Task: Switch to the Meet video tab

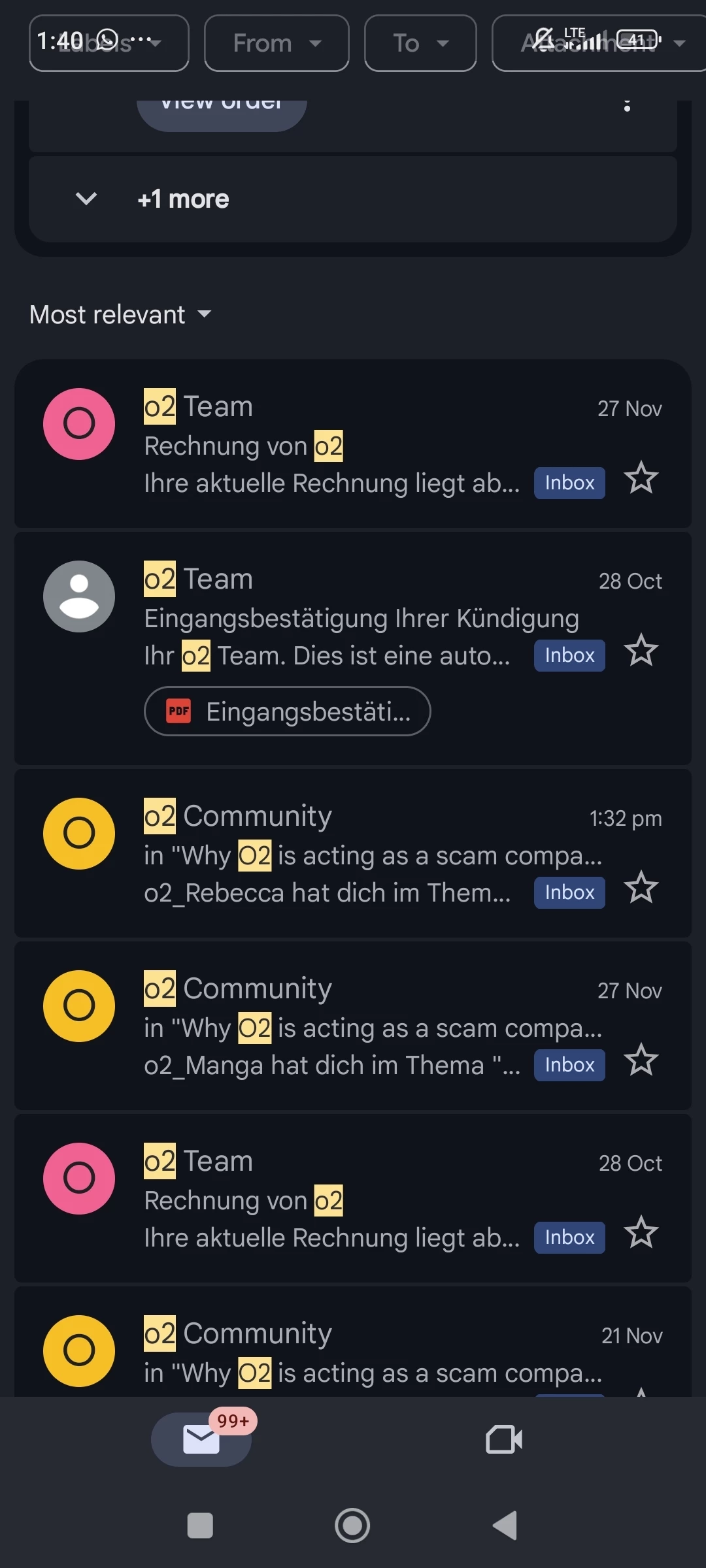Action: [x=504, y=1440]
